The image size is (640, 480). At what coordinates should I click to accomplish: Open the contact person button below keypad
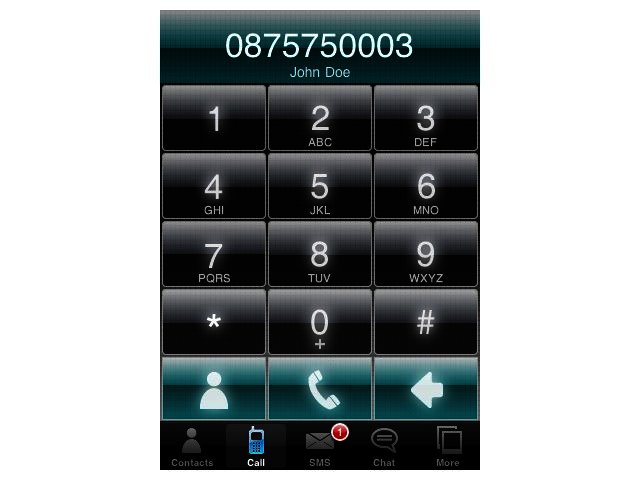point(214,390)
